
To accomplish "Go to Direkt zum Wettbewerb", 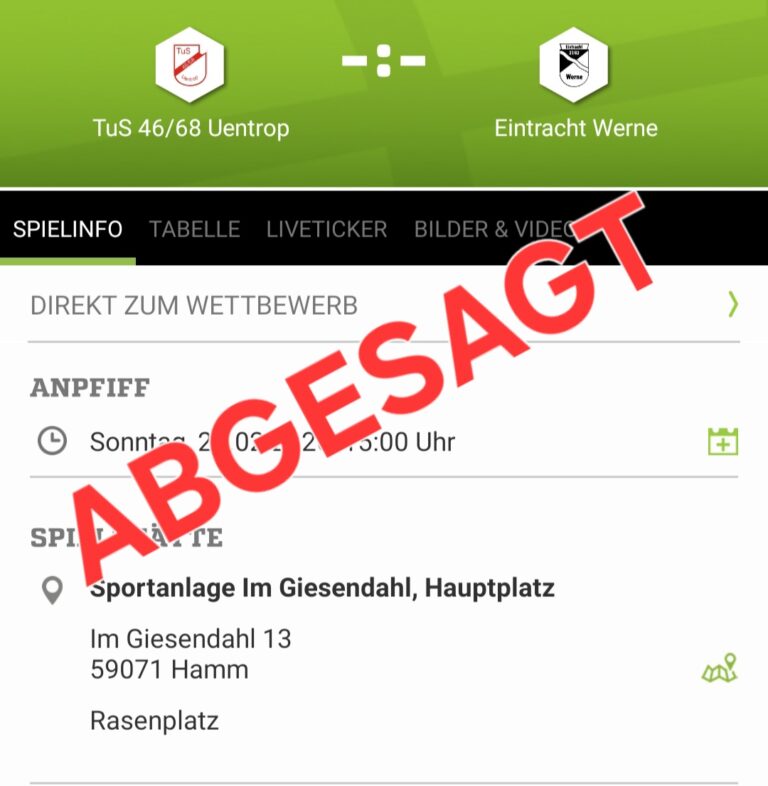I will [x=384, y=305].
